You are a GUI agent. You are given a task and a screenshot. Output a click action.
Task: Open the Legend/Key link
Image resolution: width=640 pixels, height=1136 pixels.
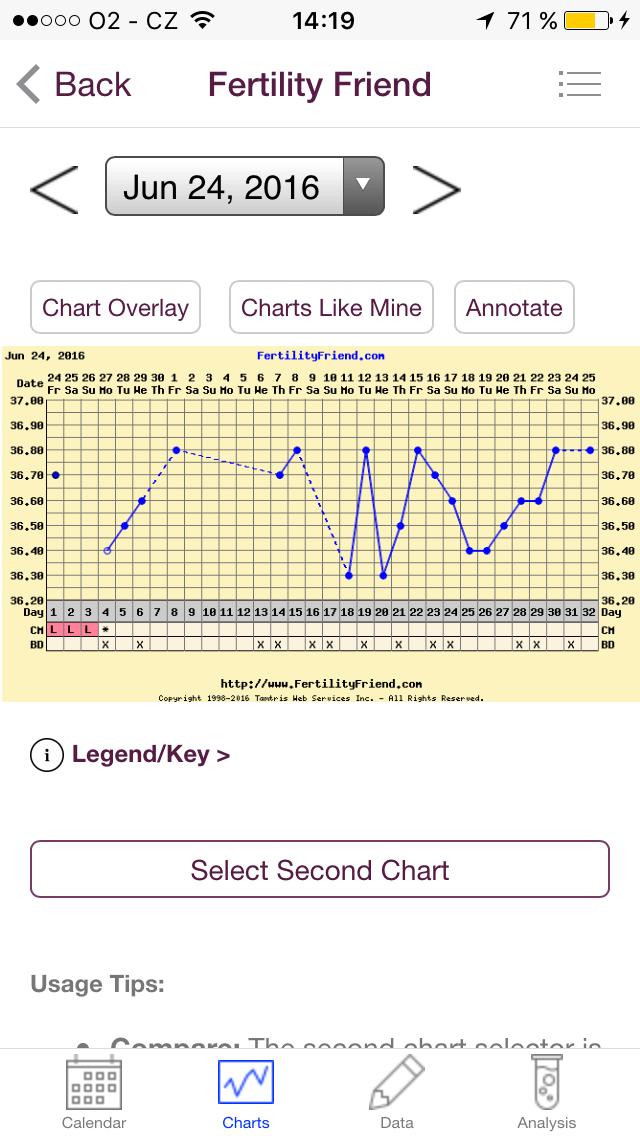click(150, 755)
